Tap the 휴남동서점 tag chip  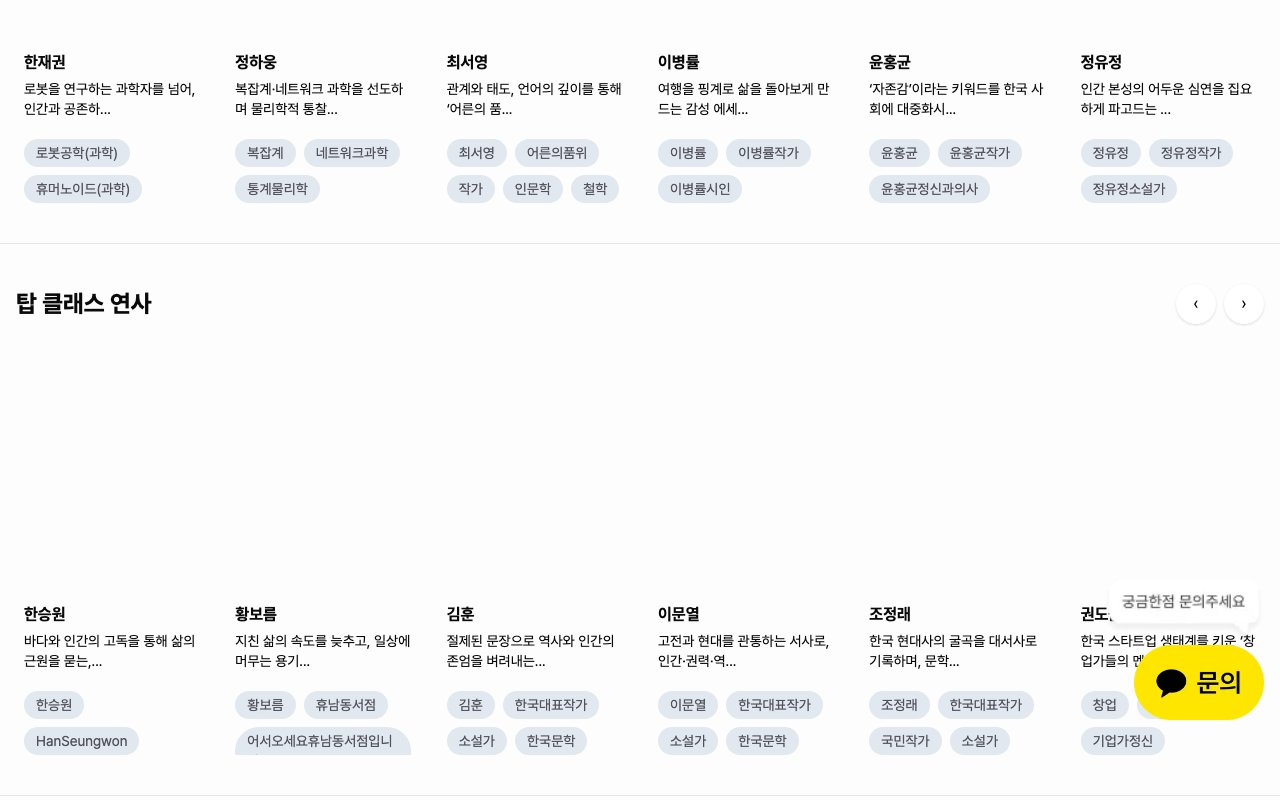(345, 705)
